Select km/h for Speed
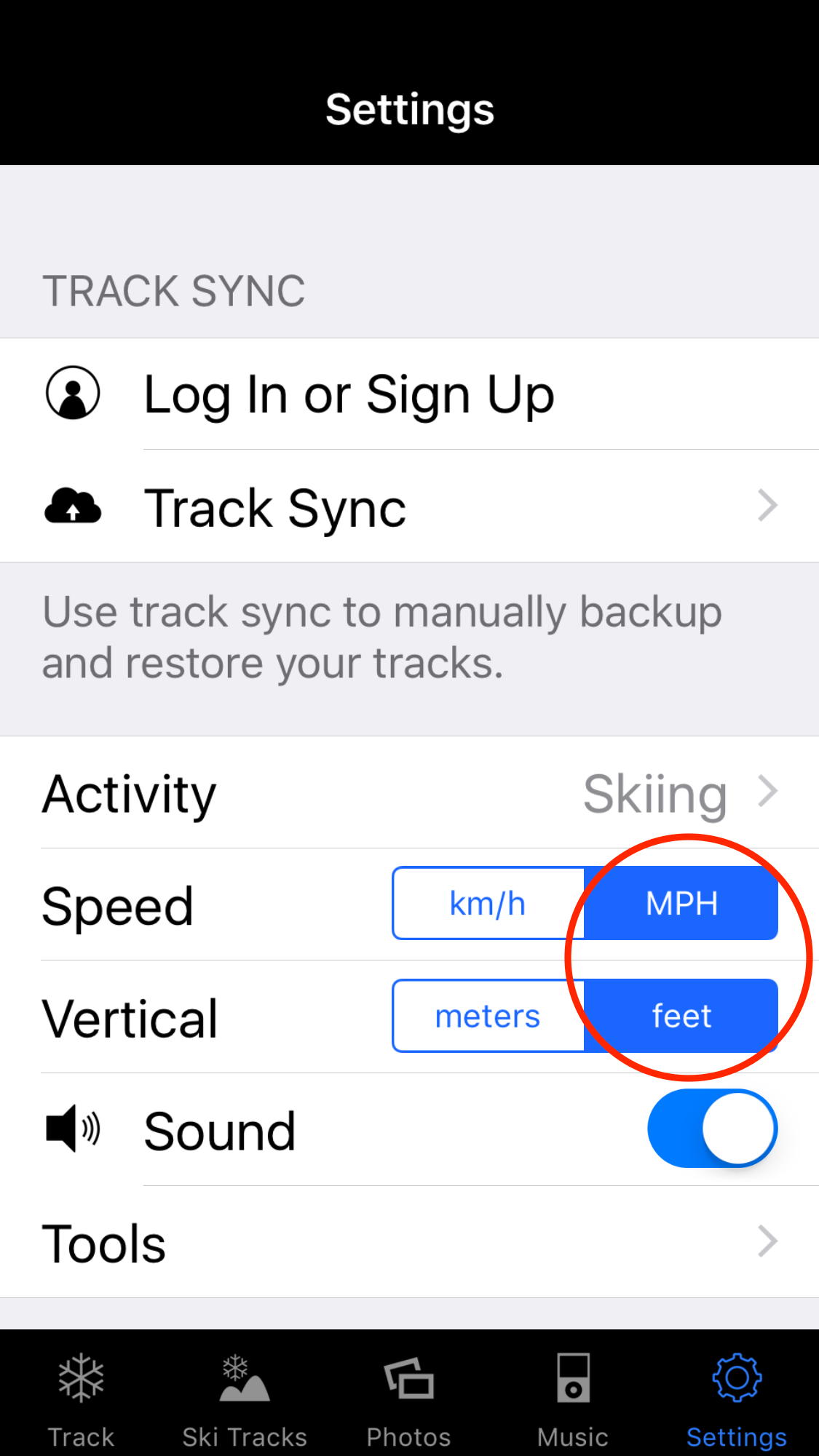The width and height of the screenshot is (819, 1456). click(x=488, y=903)
